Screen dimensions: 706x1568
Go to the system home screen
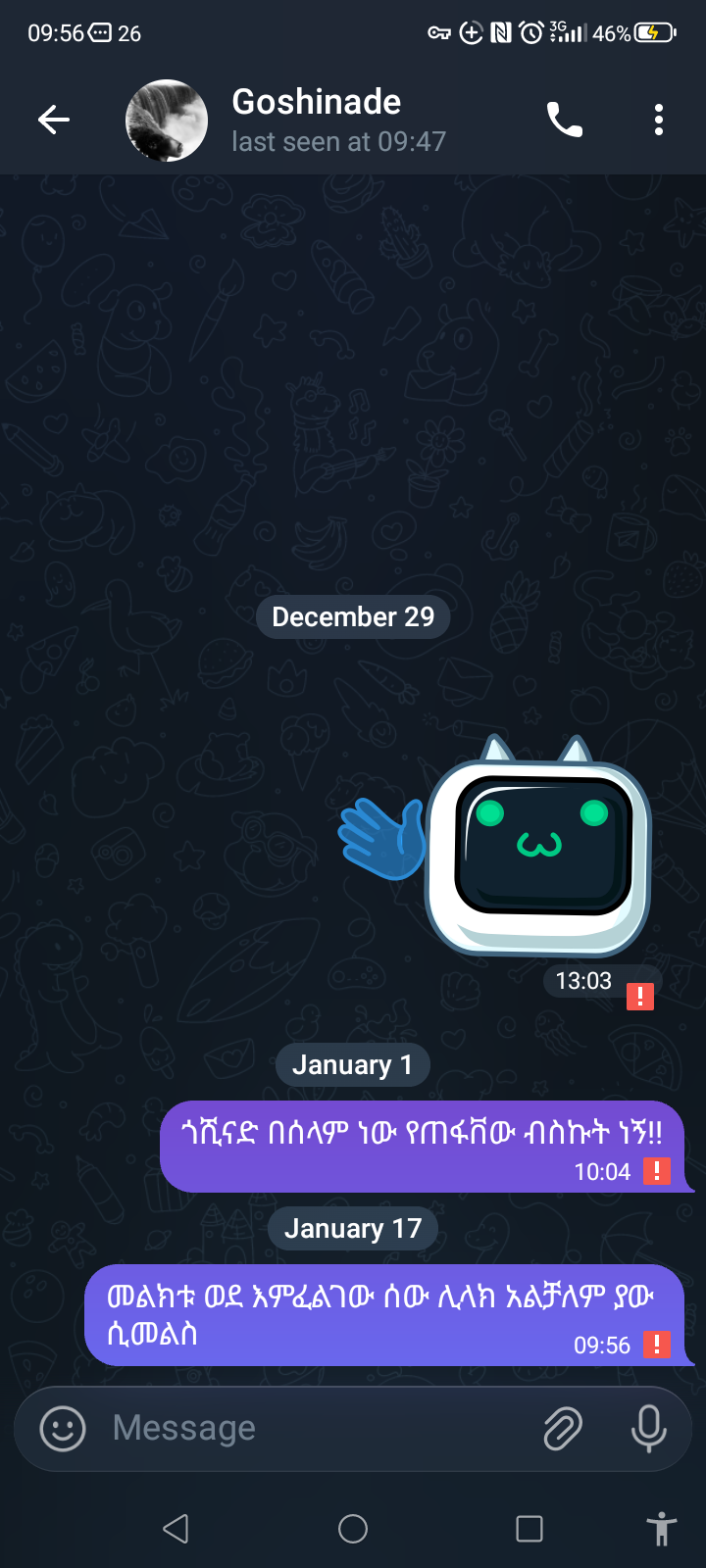tap(353, 1529)
